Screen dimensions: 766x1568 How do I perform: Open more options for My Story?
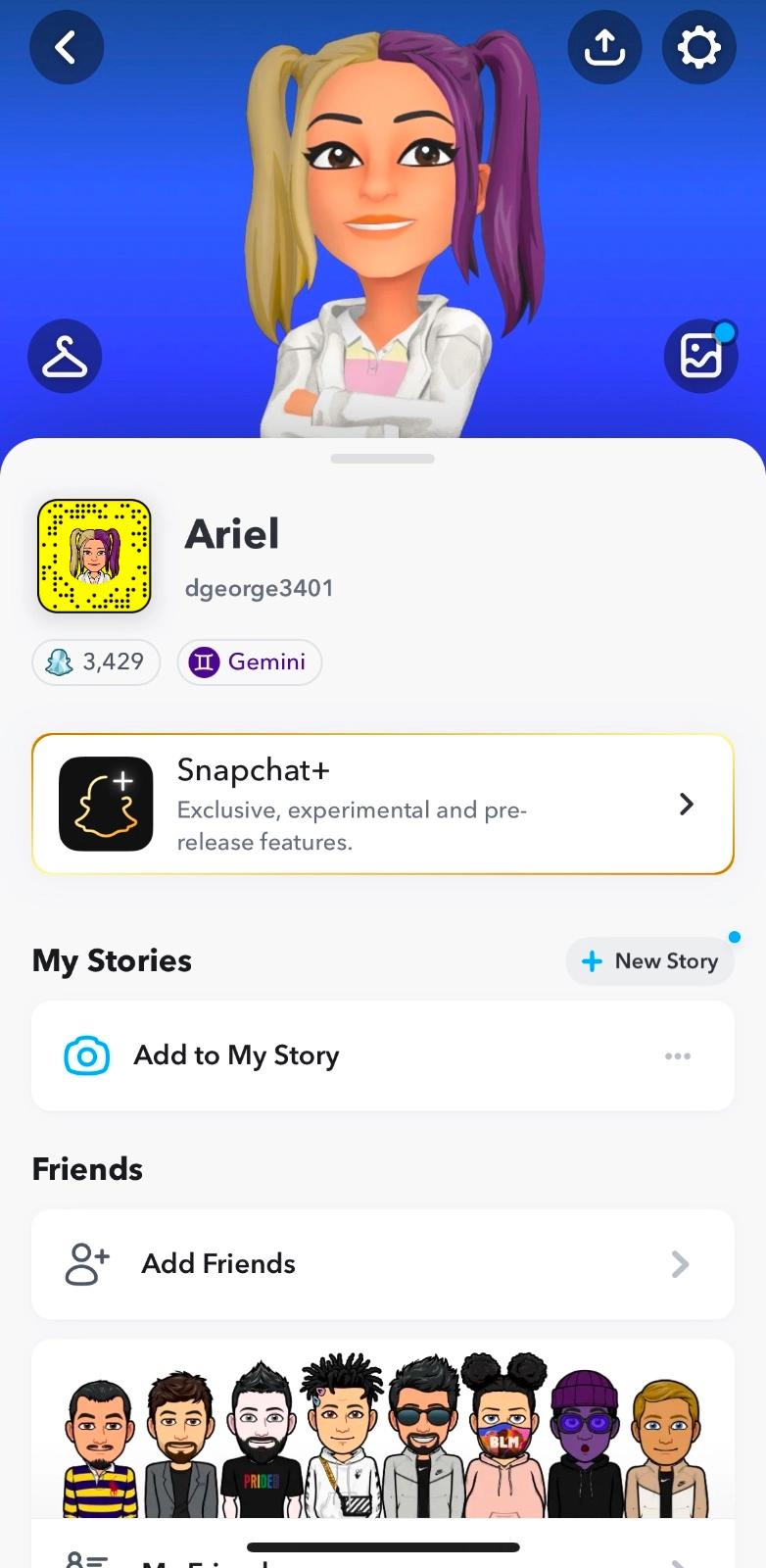point(678,1055)
